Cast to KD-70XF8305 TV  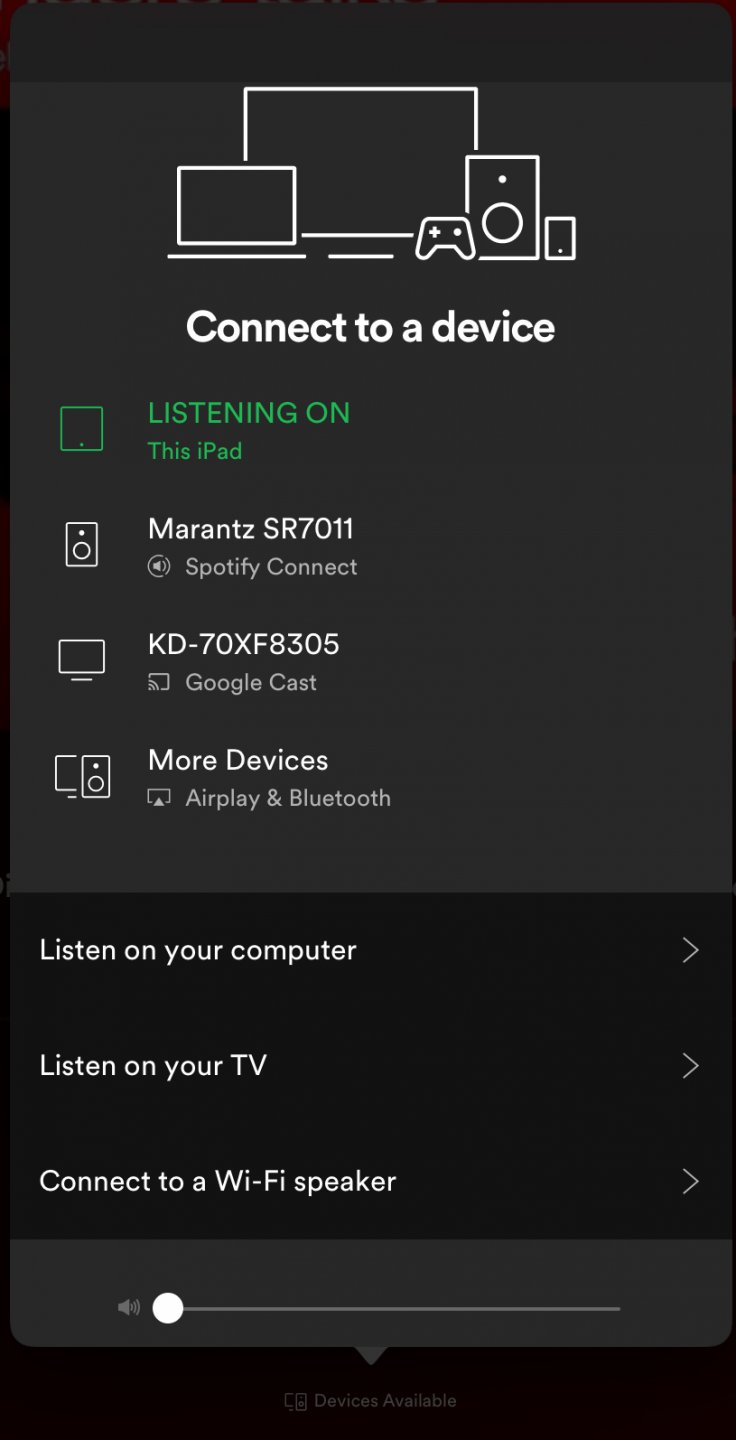(x=243, y=661)
